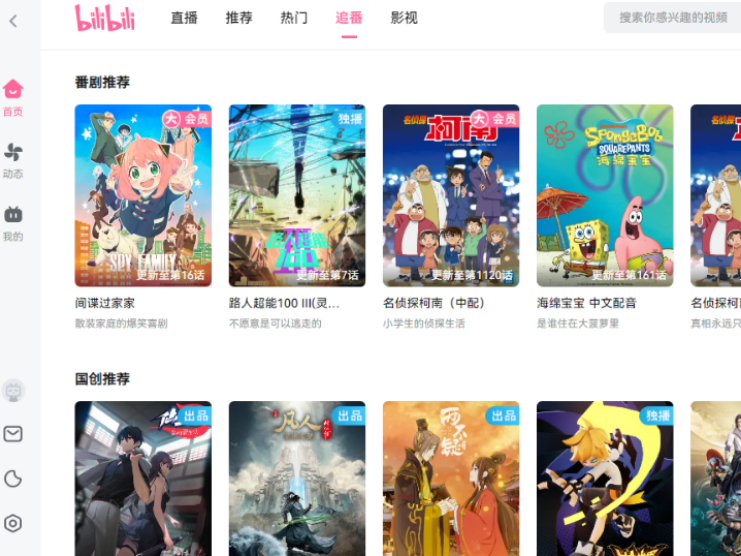Open 动态 in the sidebar
Image resolution: width=741 pixels, height=556 pixels.
(13, 160)
